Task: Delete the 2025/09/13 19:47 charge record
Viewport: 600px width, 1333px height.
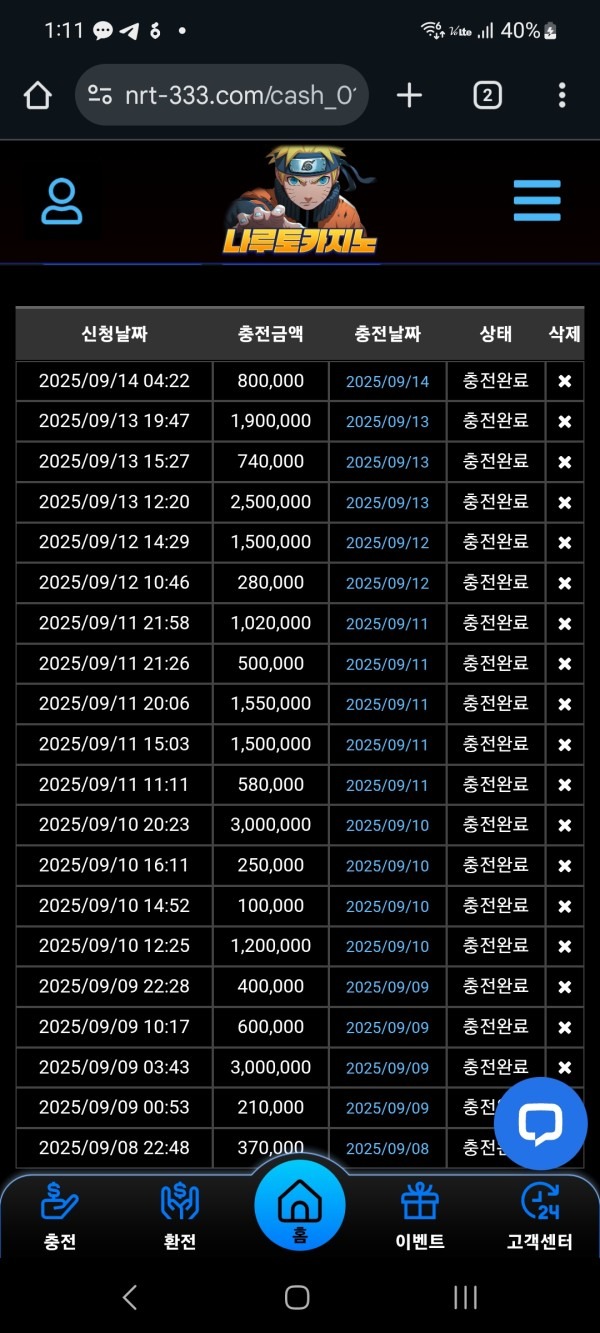Action: coord(565,422)
